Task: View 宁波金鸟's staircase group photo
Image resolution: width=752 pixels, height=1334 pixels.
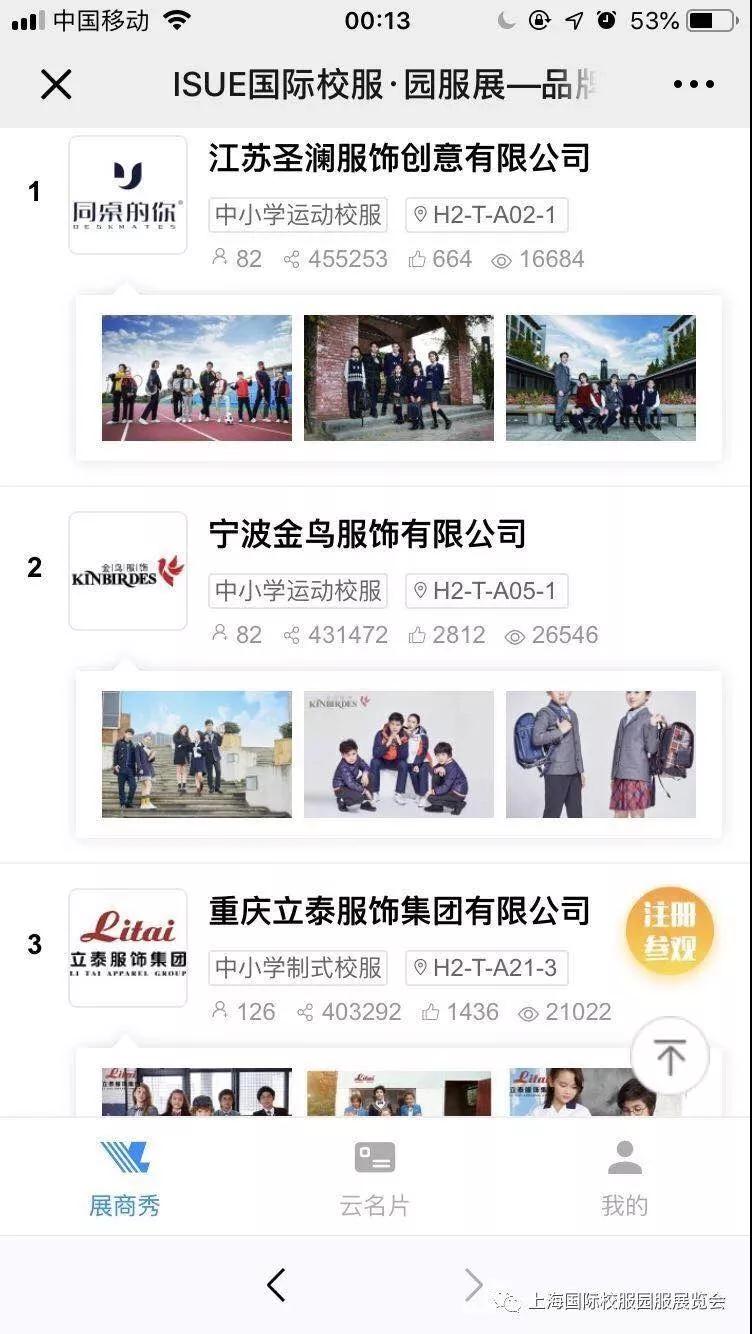Action: 197,754
